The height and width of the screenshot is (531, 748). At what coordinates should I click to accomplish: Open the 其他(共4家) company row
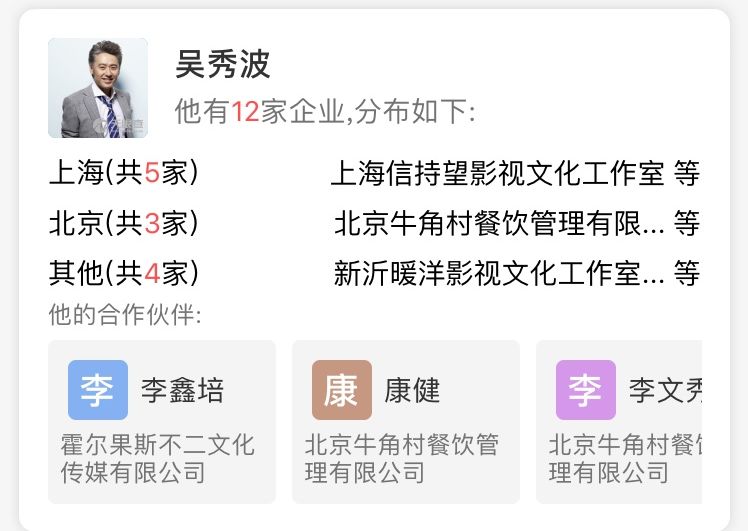pos(373,272)
